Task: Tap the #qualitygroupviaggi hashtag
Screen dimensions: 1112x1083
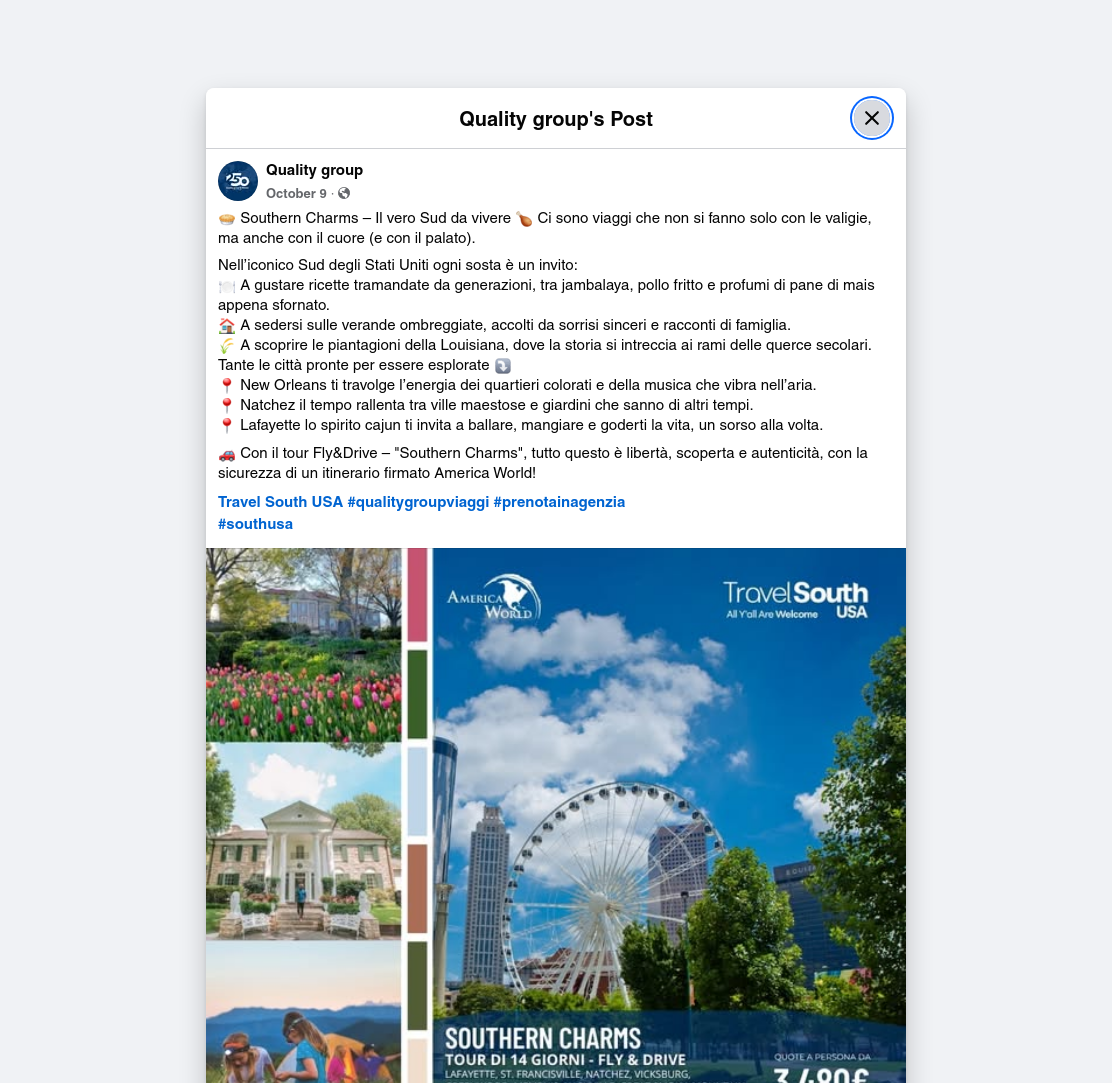Action: (x=418, y=502)
